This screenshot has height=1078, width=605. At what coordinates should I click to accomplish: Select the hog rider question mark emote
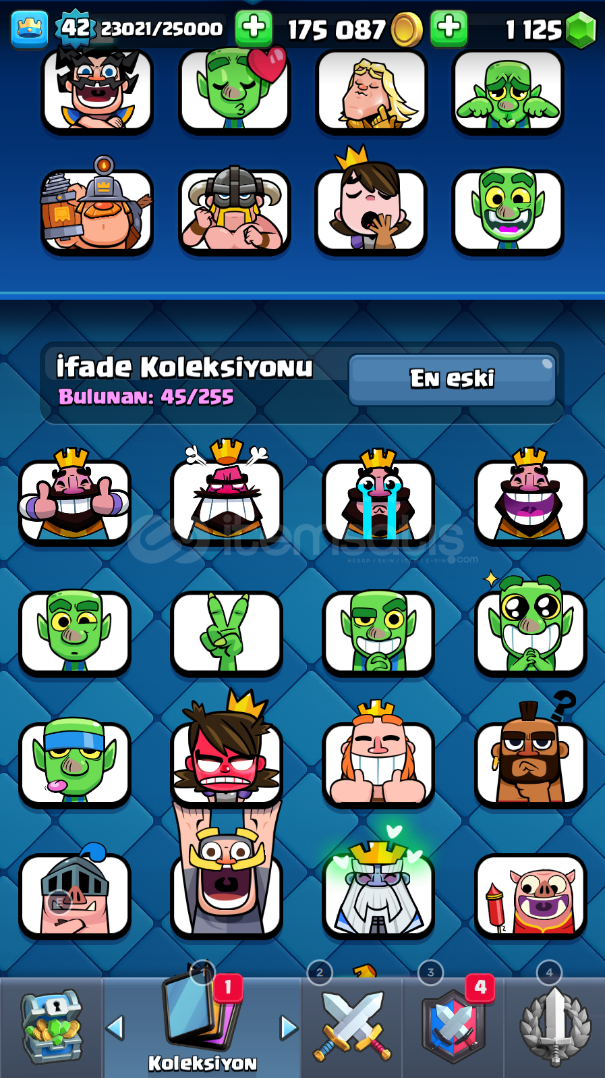(x=530, y=762)
